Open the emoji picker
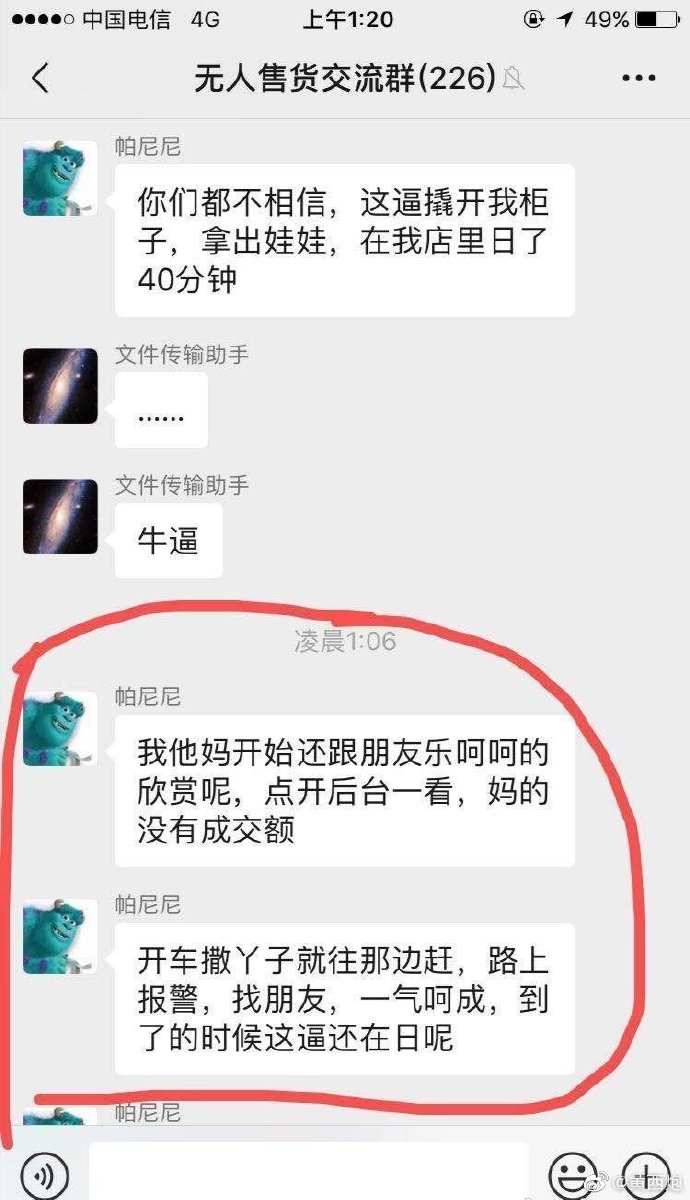Viewport: 690px width, 1200px height. [x=572, y=1172]
